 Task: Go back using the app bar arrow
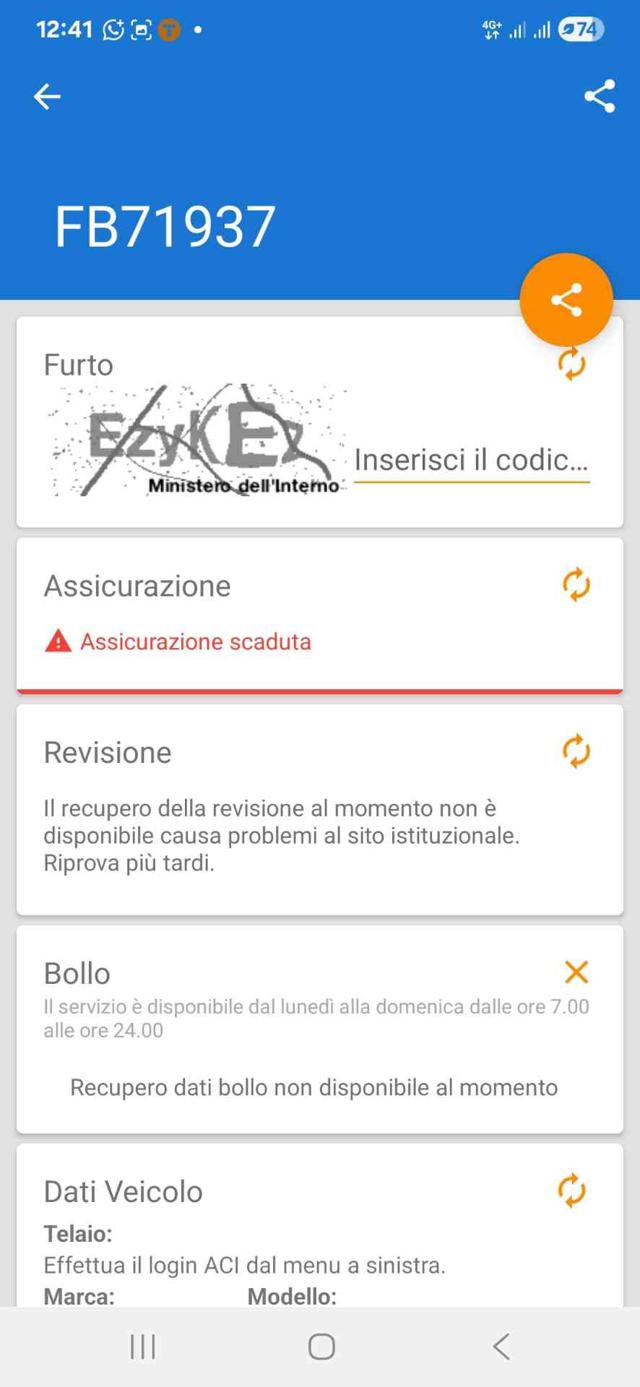[x=47, y=96]
